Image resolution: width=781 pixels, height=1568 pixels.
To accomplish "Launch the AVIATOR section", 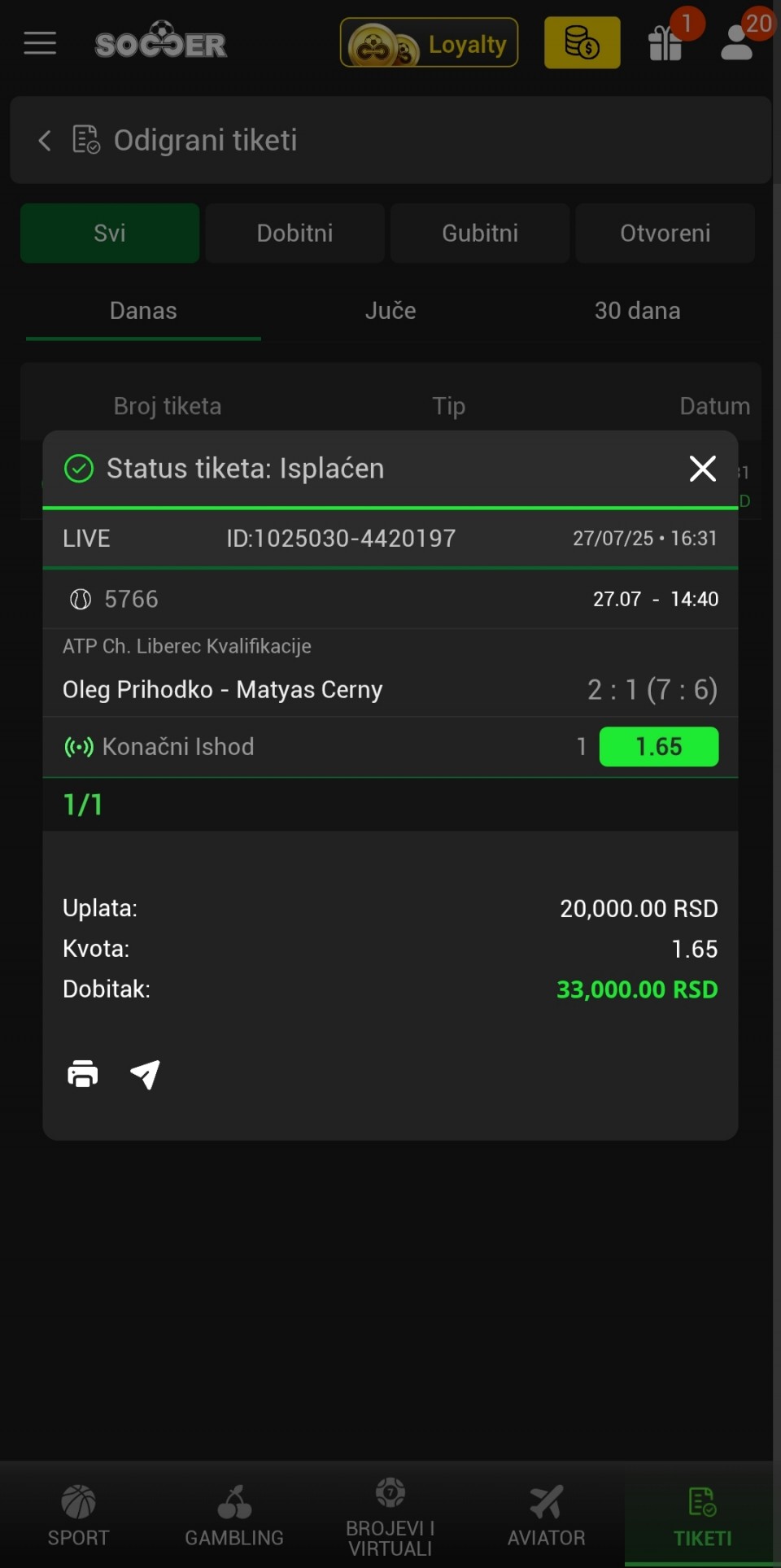I will coord(547,1514).
